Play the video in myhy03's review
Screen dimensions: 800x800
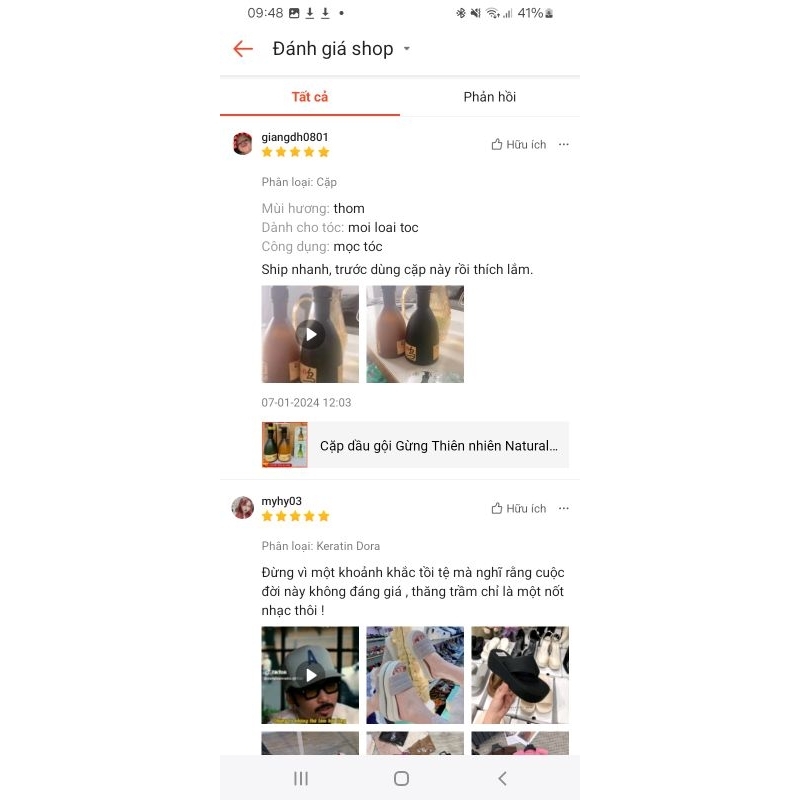pos(310,675)
